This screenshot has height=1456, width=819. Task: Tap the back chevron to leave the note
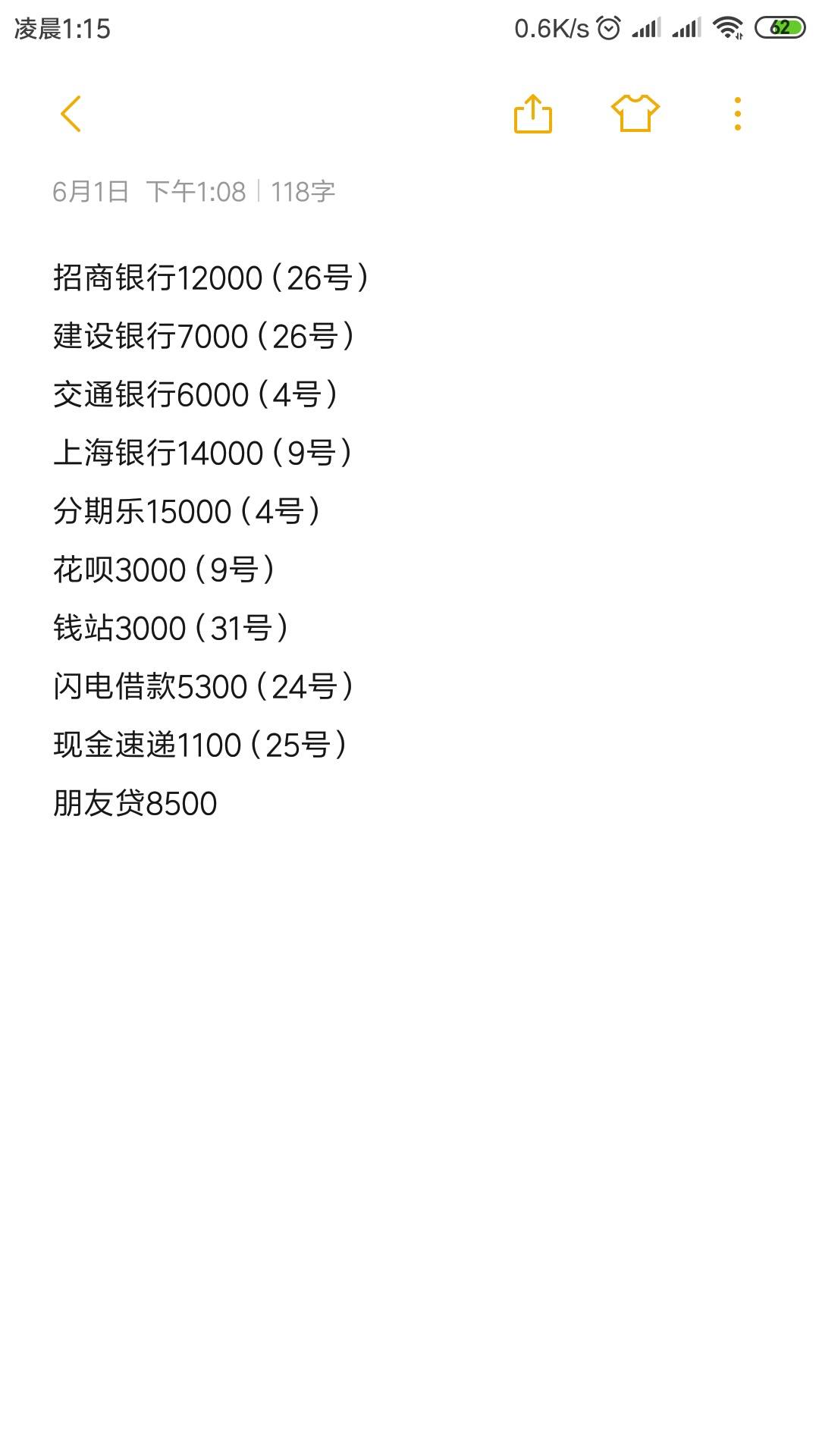(71, 112)
